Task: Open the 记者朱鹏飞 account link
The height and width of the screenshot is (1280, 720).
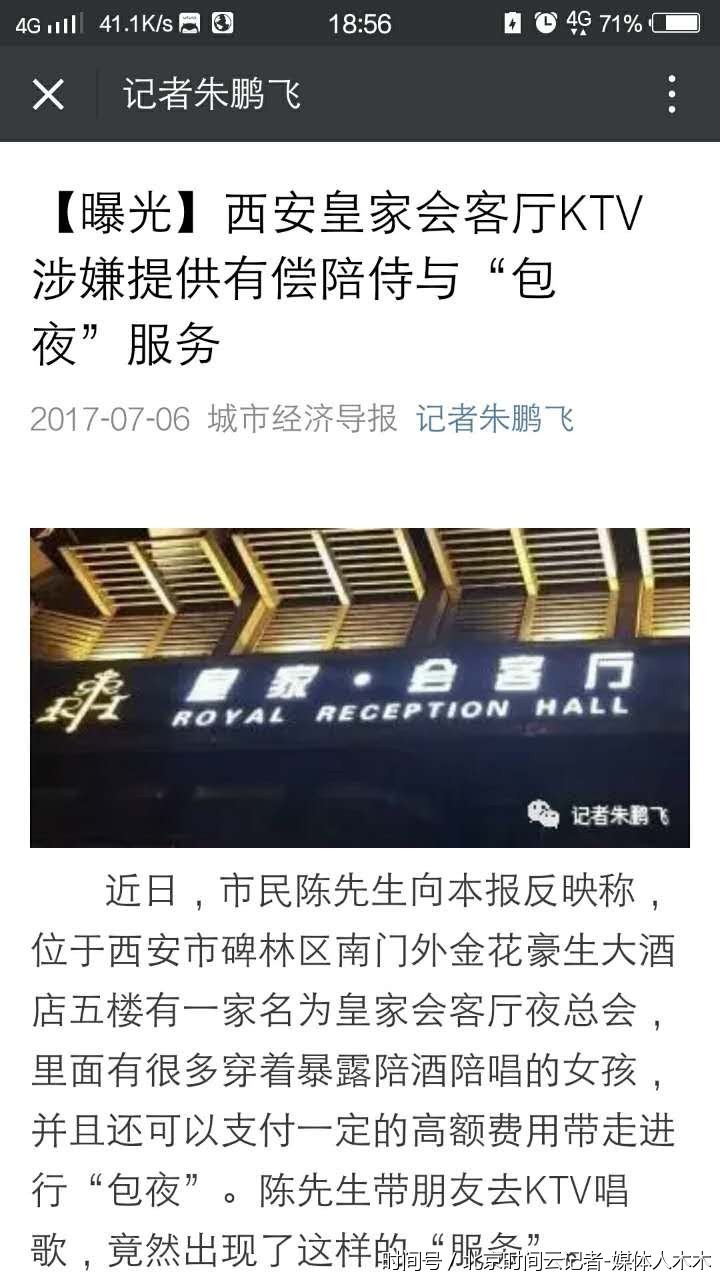Action: point(495,418)
